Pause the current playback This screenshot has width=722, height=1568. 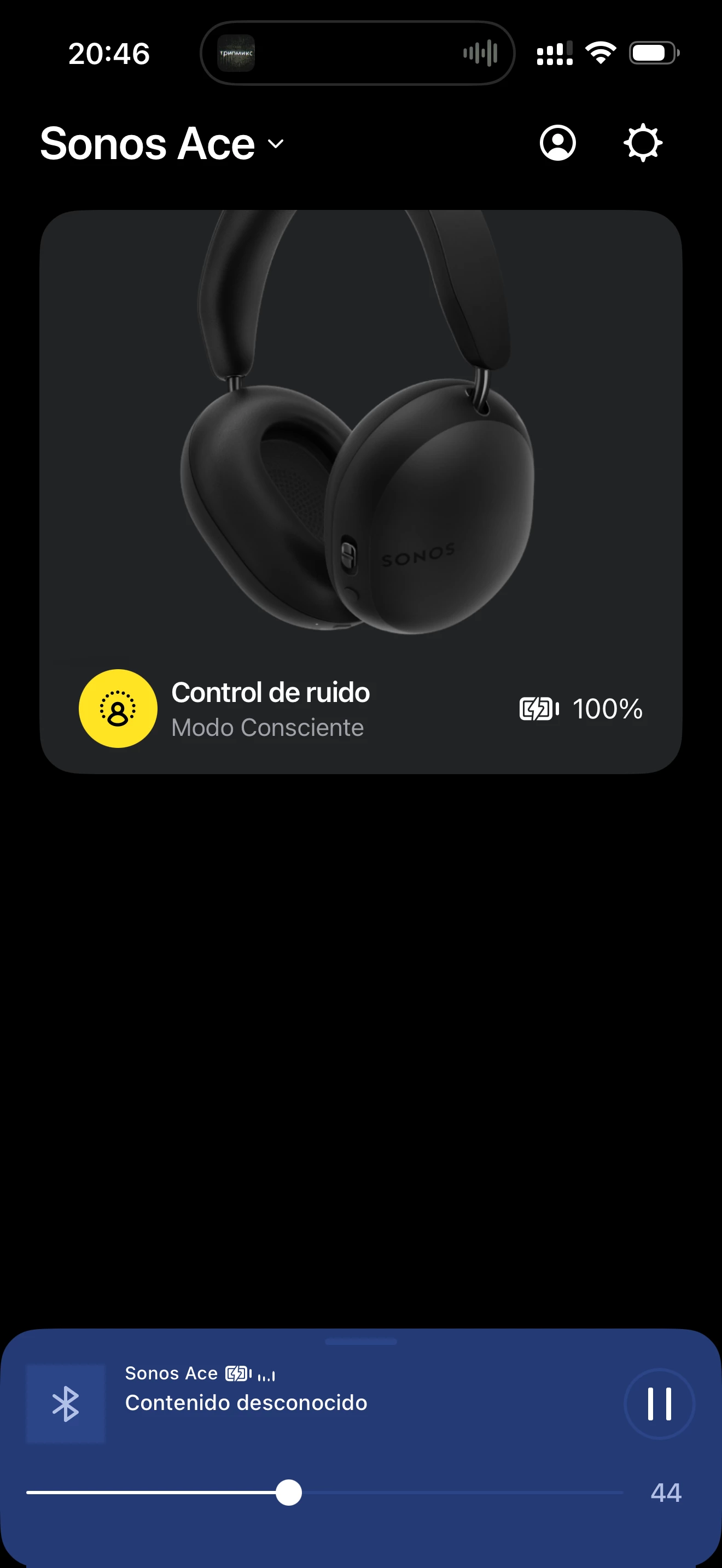point(659,1403)
